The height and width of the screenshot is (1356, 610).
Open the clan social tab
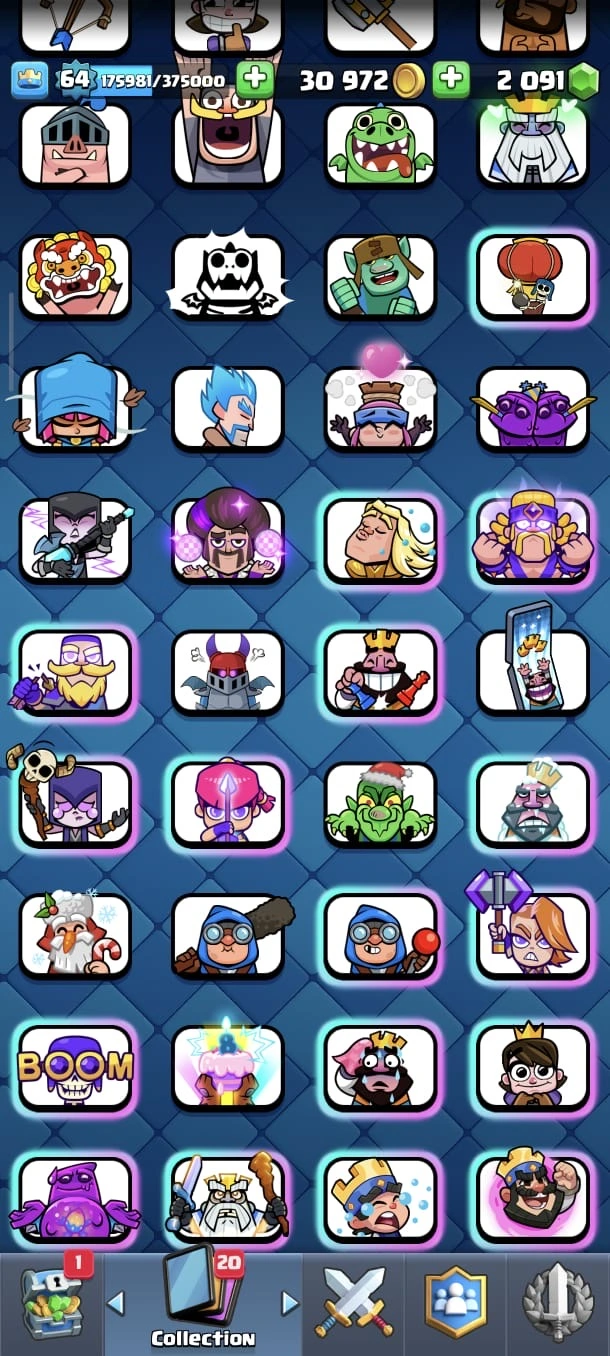tap(455, 1302)
